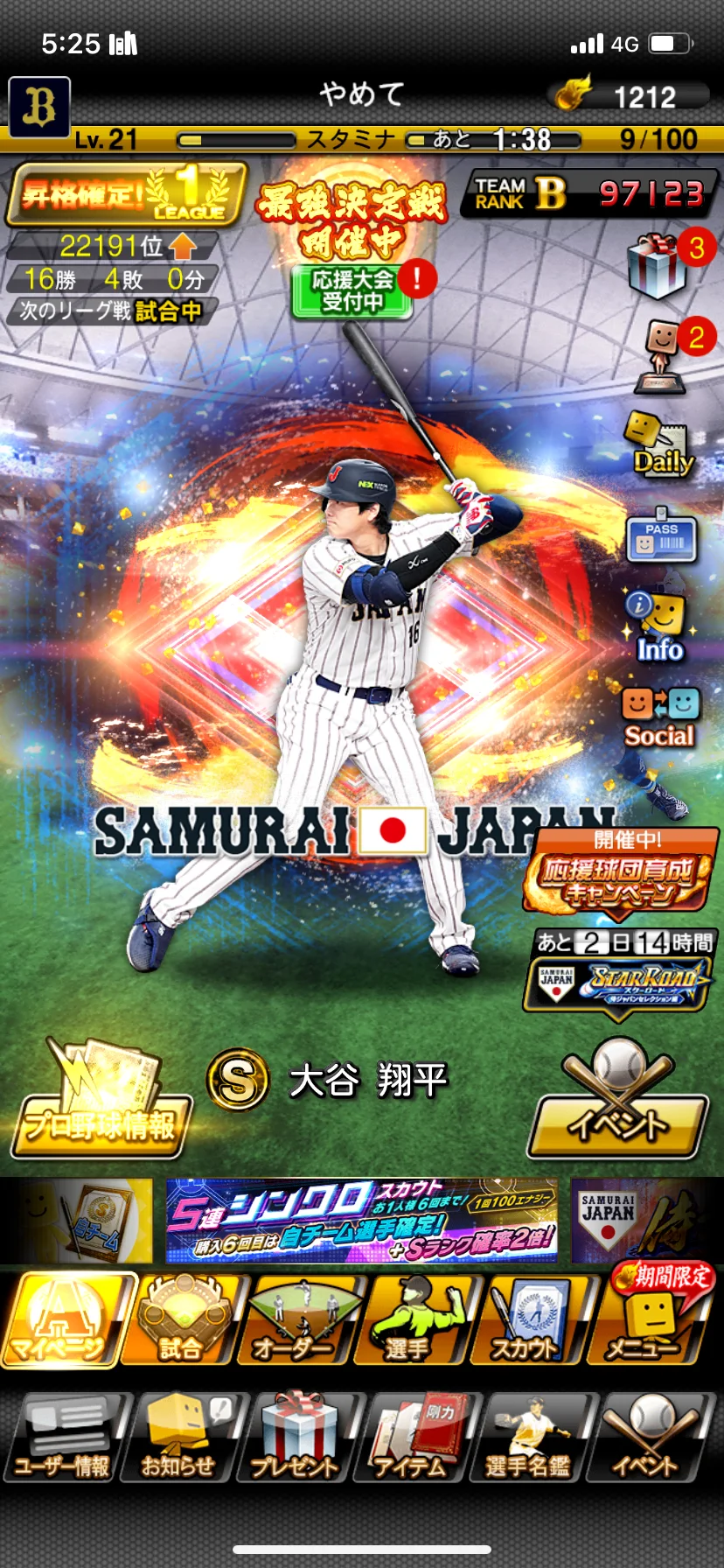This screenshot has width=724, height=1568.
Task: Open 選手名鑑 player directory
Action: coord(527,1438)
